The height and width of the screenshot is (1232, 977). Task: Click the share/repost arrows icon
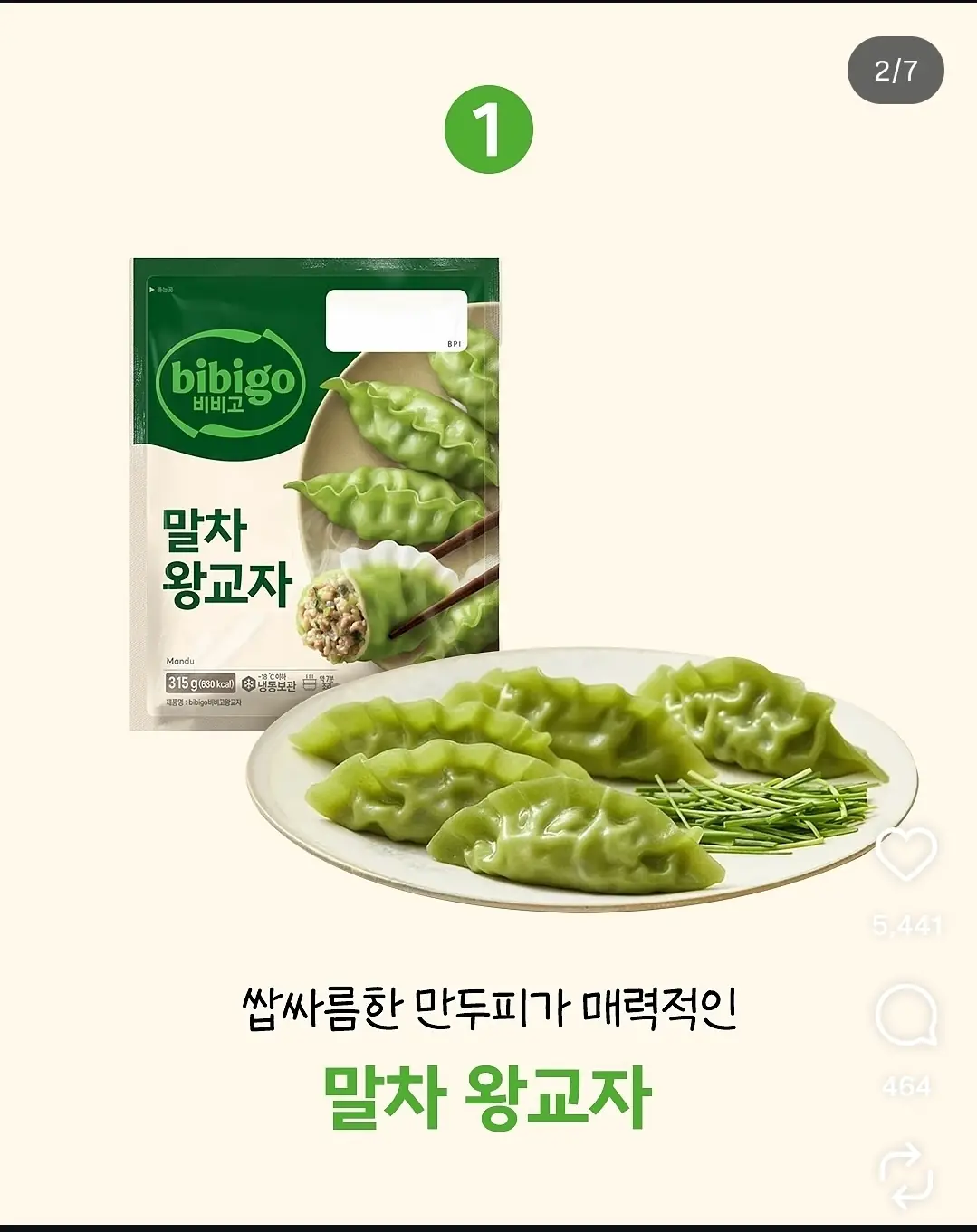coord(905,1177)
